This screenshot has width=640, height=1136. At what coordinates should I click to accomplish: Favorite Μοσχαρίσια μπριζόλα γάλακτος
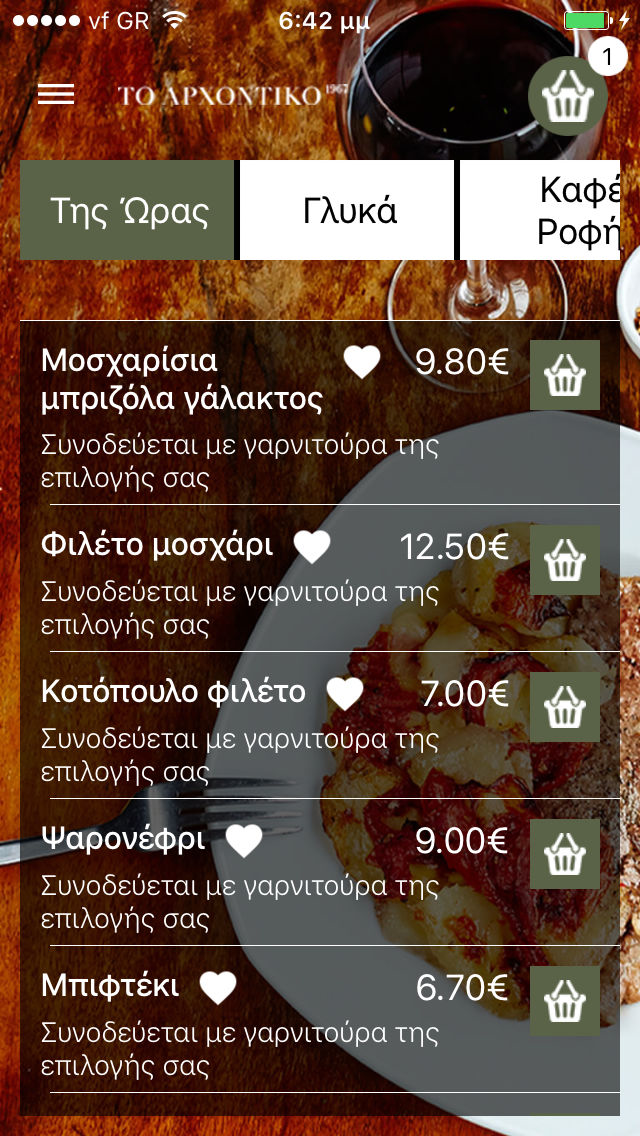click(x=362, y=362)
